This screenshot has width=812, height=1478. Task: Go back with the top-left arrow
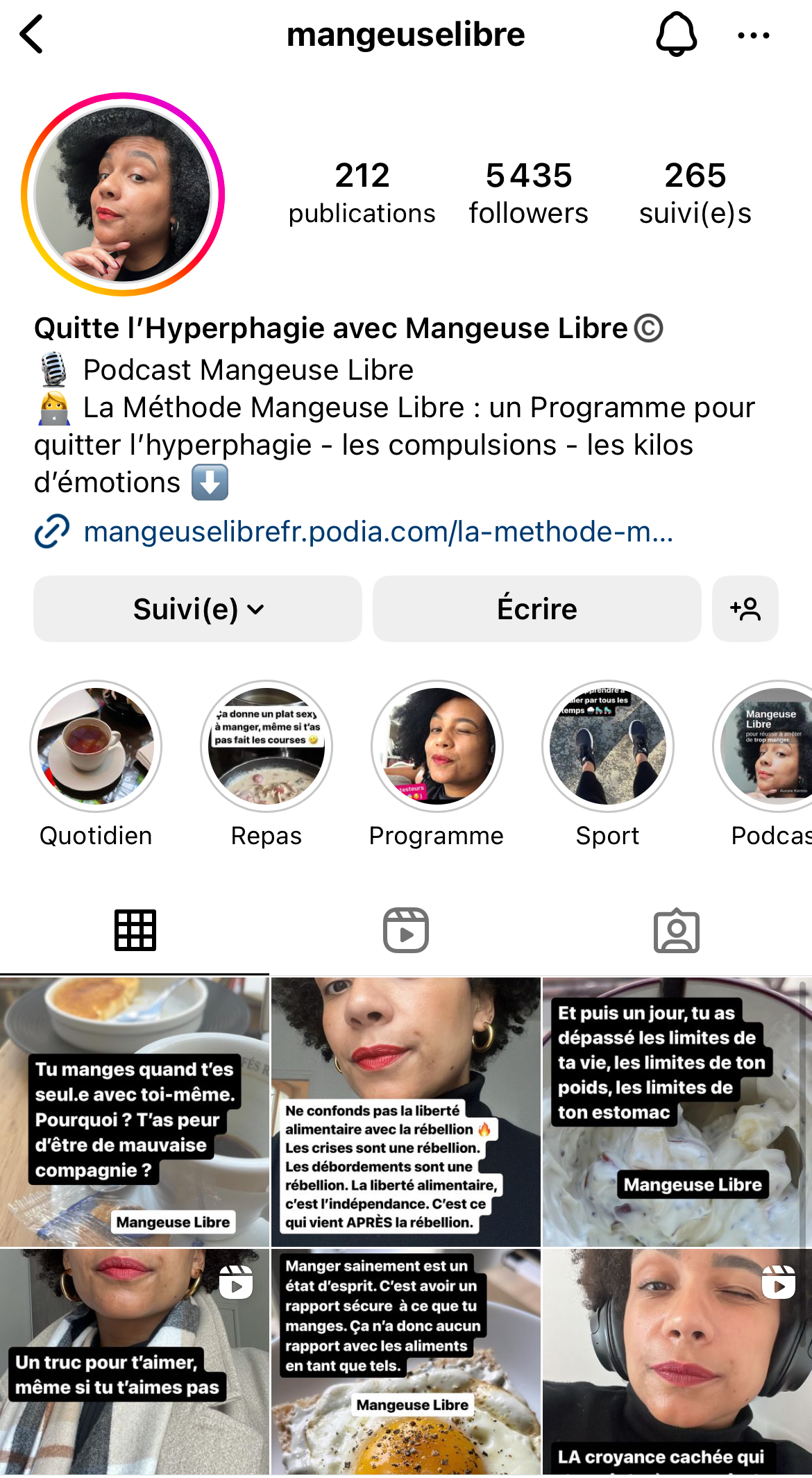tap(32, 34)
